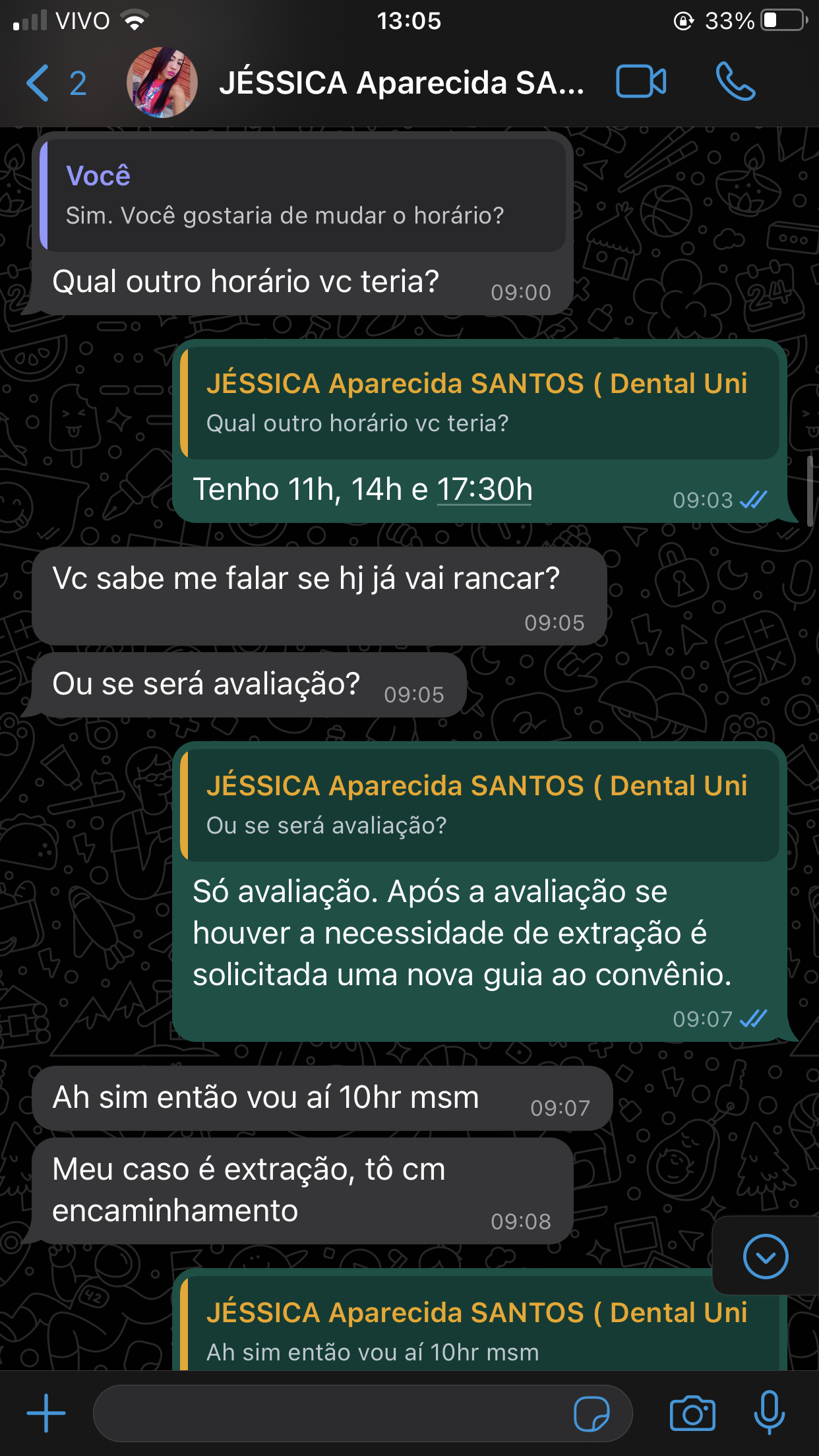Screen dimensions: 819x1456
Task: Open the sticker picker
Action: click(591, 1414)
